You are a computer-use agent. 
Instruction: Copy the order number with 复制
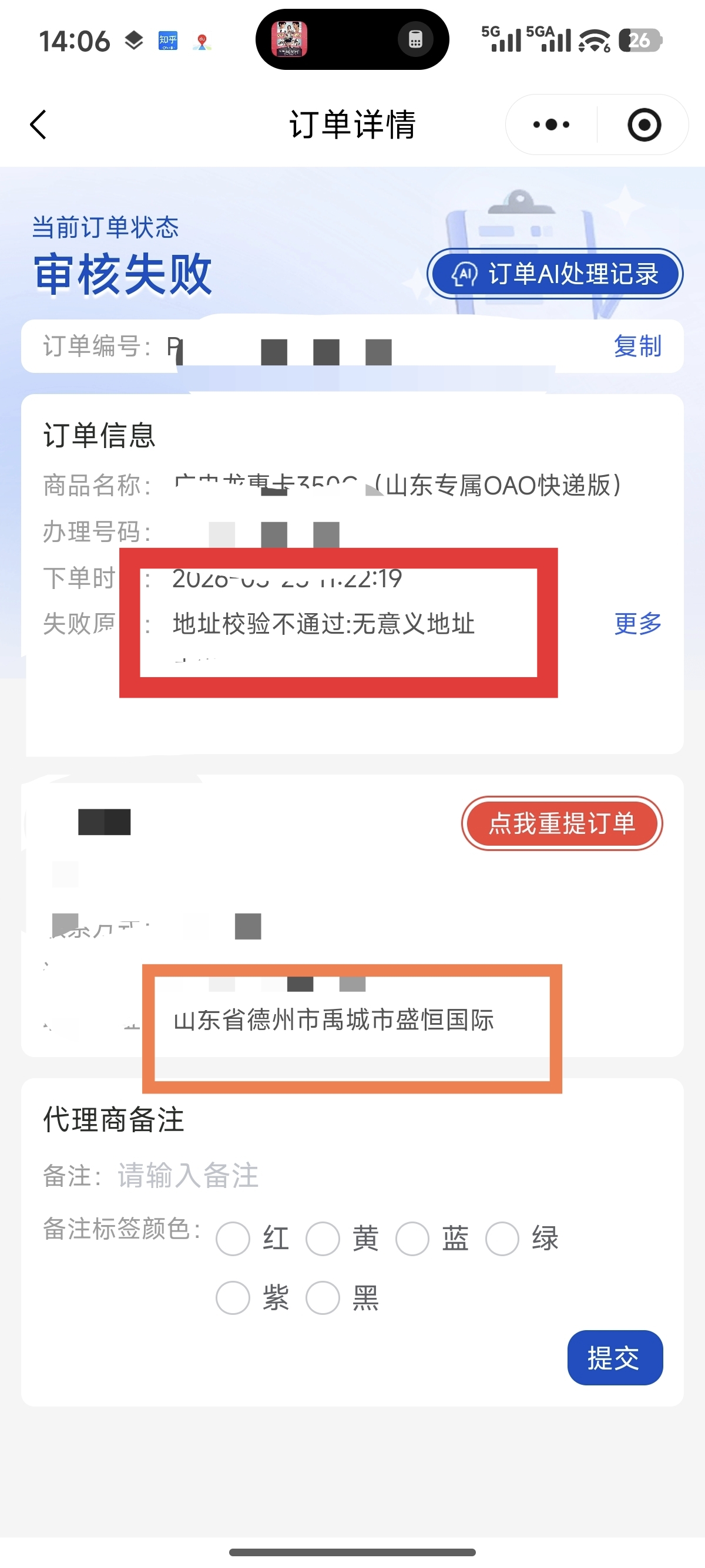637,346
